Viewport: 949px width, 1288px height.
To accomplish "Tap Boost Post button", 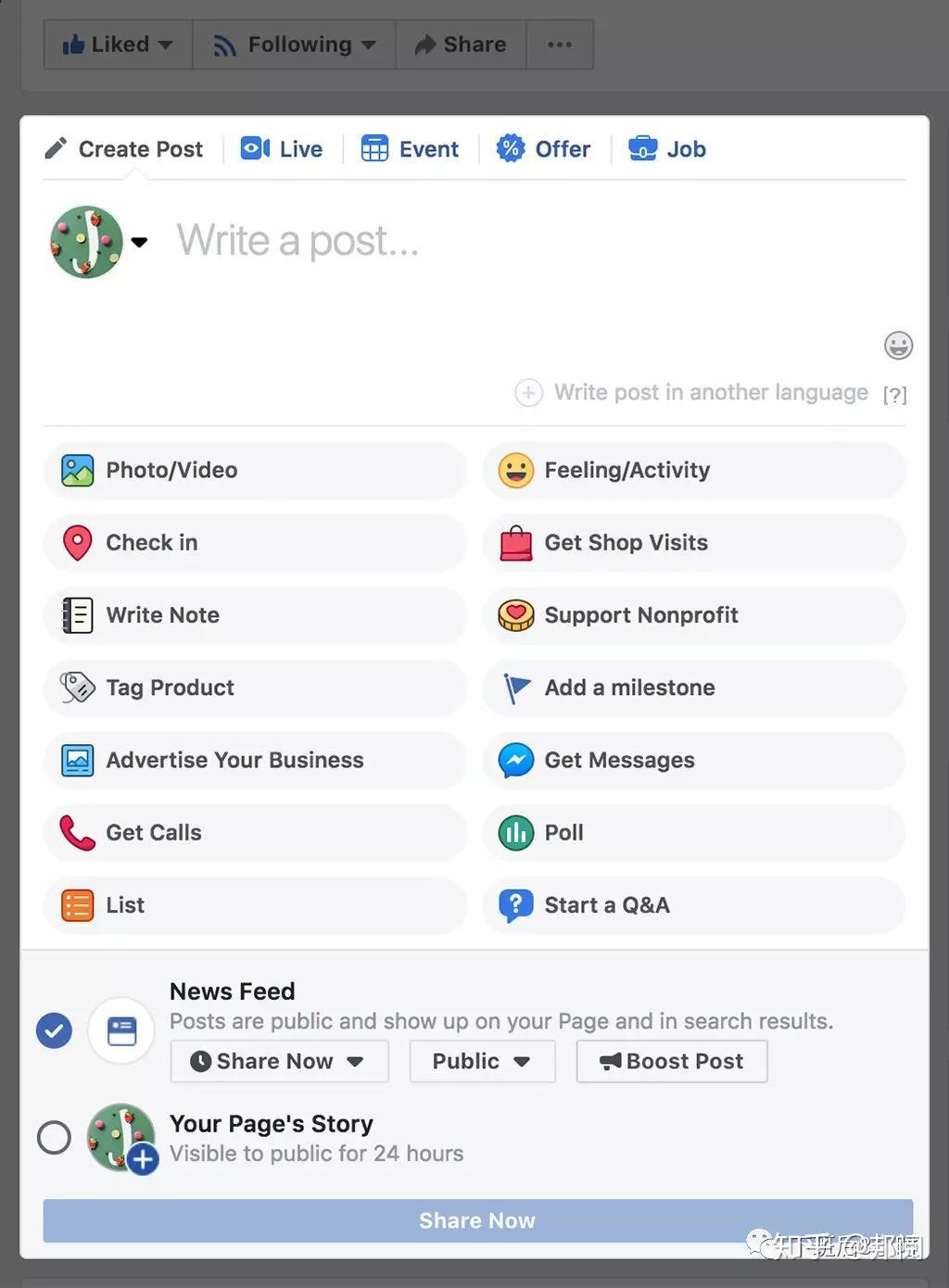I will click(x=672, y=1062).
